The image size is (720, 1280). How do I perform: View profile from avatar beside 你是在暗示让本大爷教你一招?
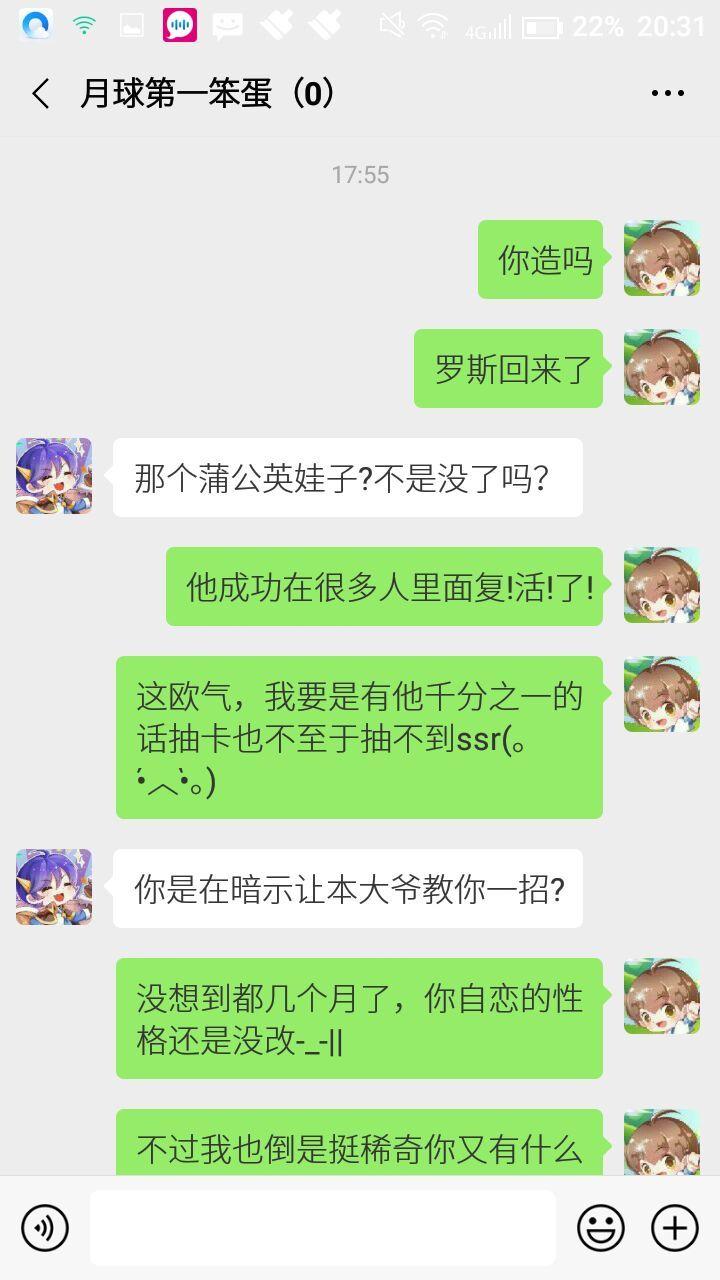54,887
